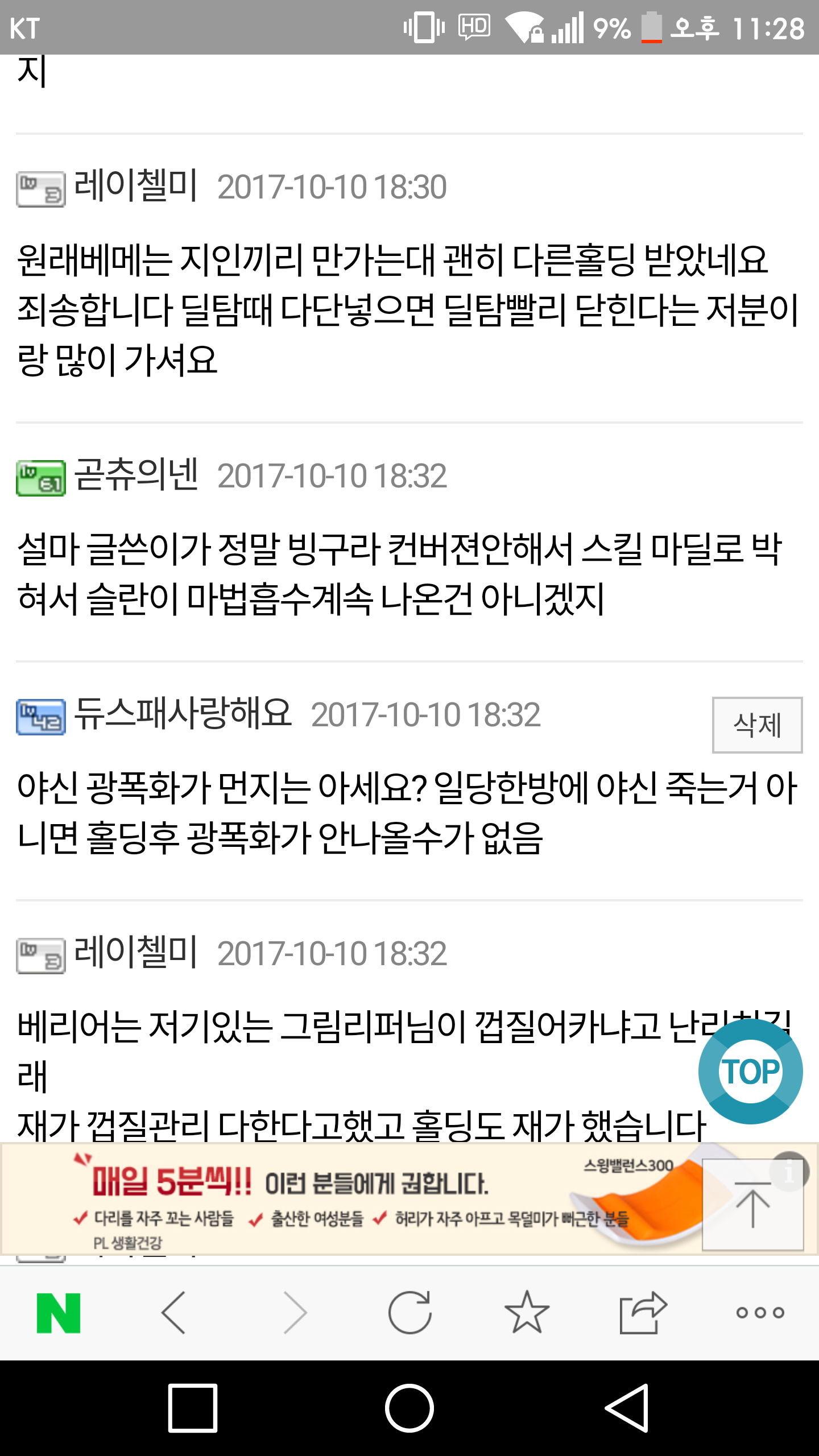Screen dimensions: 819x1456
Task: Go to the Android home screen
Action: (409, 1408)
